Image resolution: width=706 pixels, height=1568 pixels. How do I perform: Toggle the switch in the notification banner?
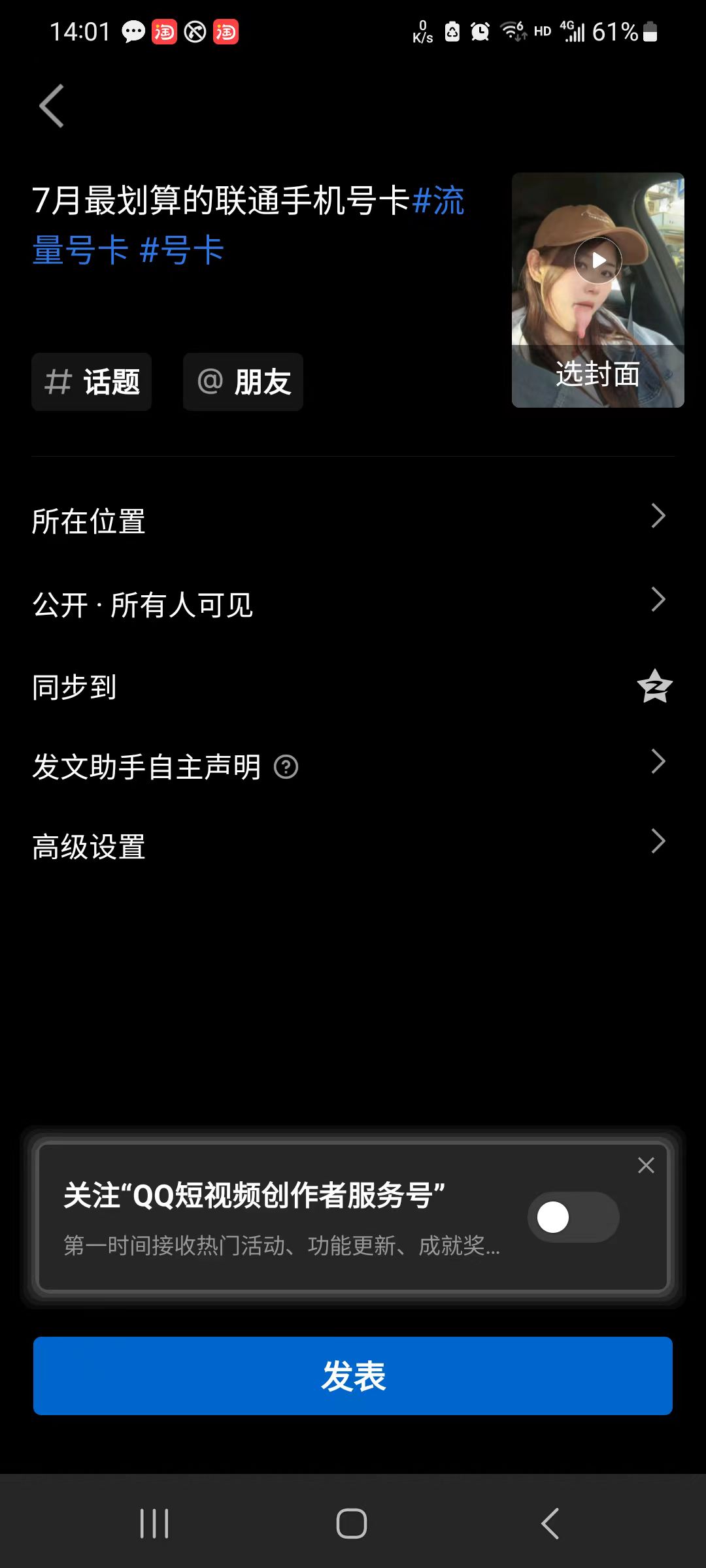pyautogui.click(x=572, y=1217)
